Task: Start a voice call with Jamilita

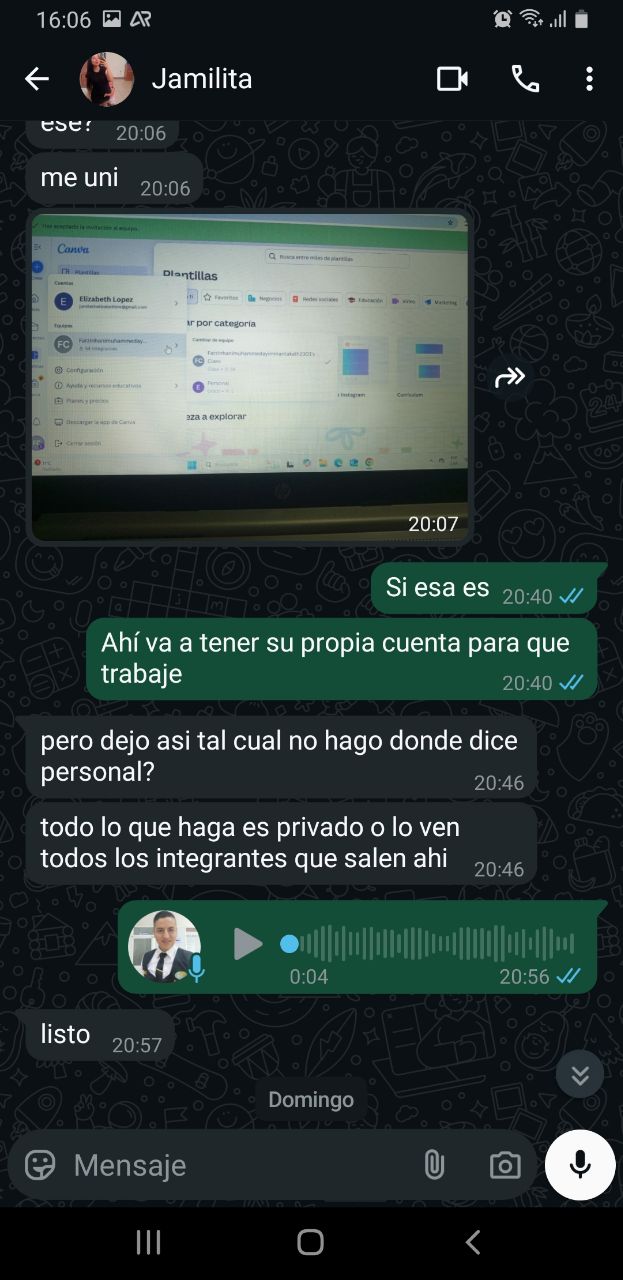Action: coord(525,79)
